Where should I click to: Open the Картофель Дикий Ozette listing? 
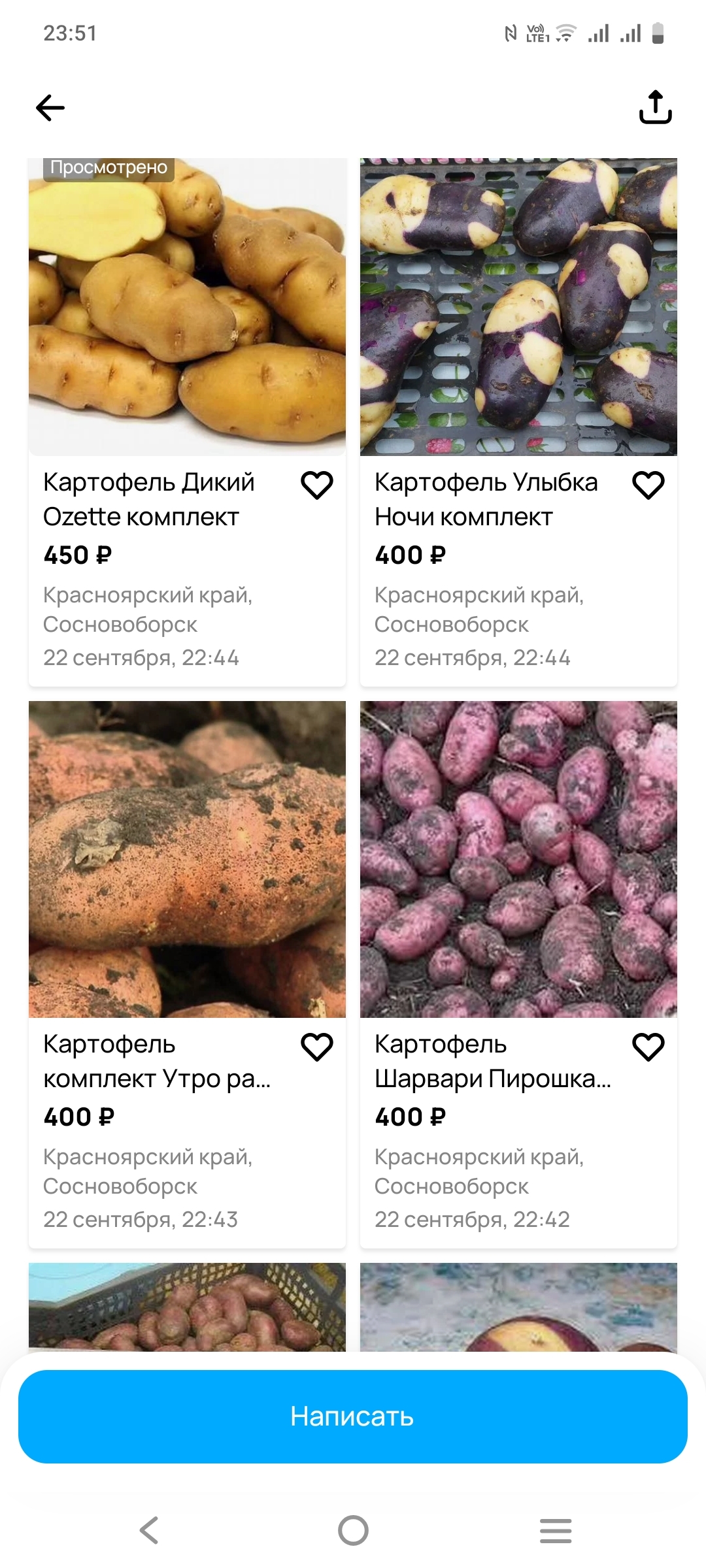coord(187,307)
